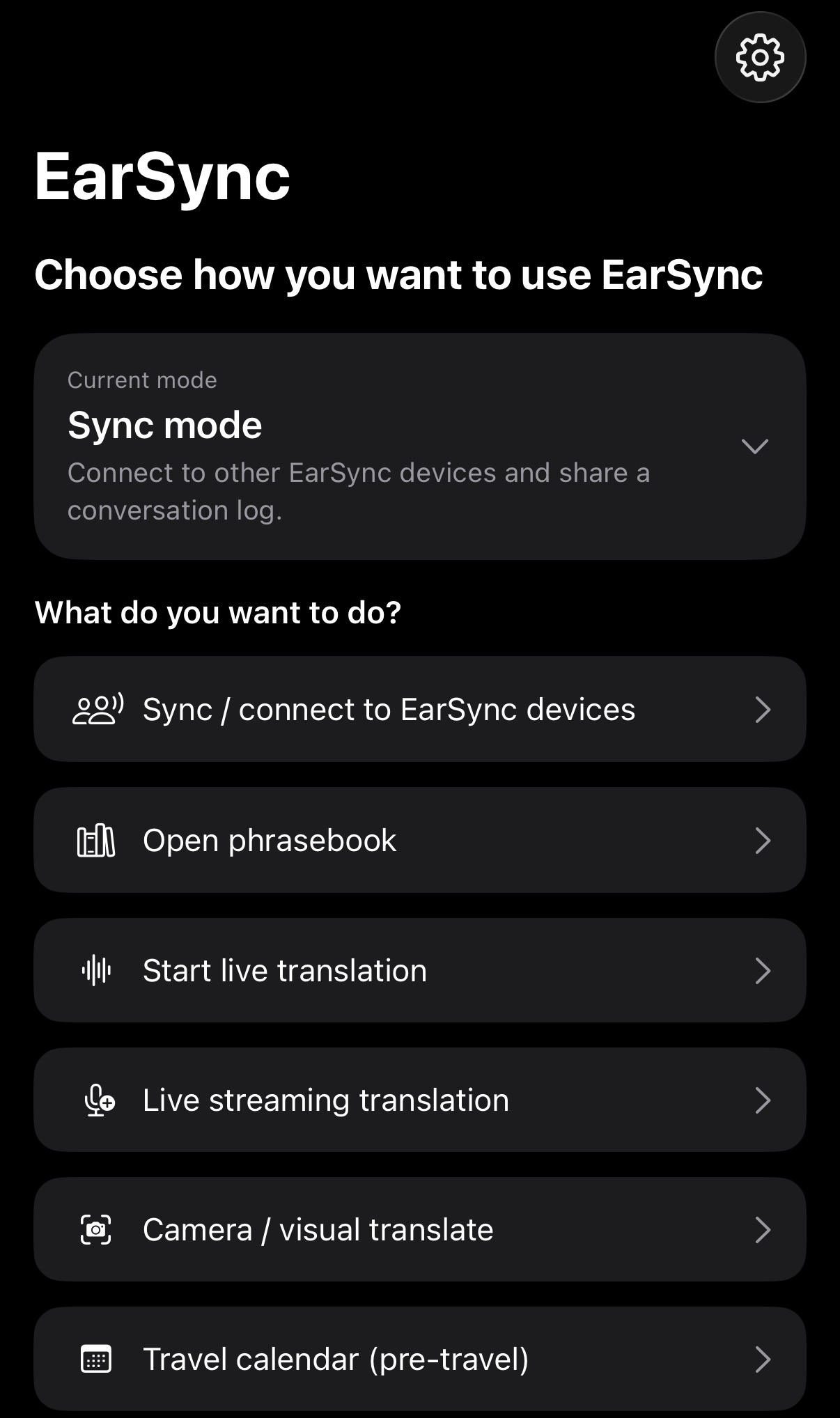Screen dimensions: 840x1418
Task: Click the Current mode card
Action: tap(420, 446)
